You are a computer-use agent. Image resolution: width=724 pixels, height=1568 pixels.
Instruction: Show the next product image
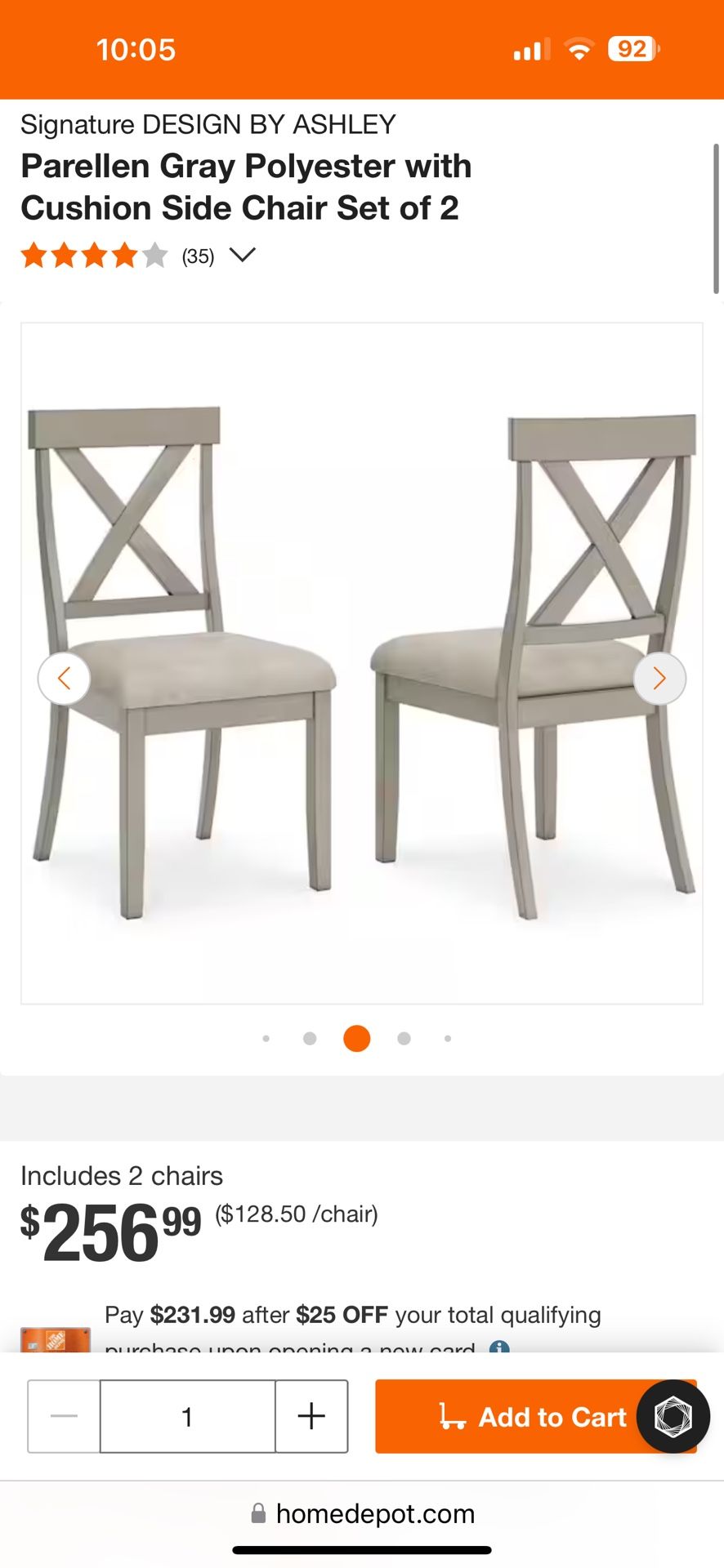[x=659, y=678]
